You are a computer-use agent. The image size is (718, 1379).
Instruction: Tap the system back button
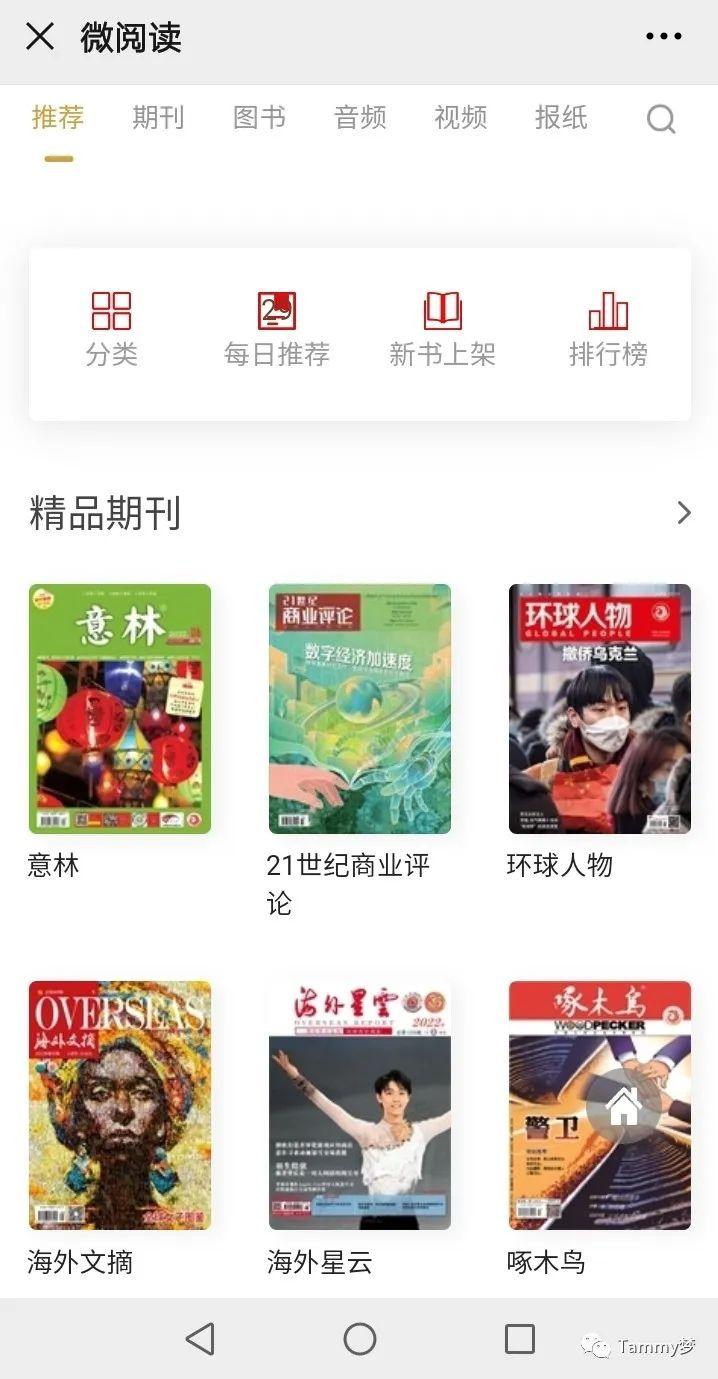point(200,1339)
